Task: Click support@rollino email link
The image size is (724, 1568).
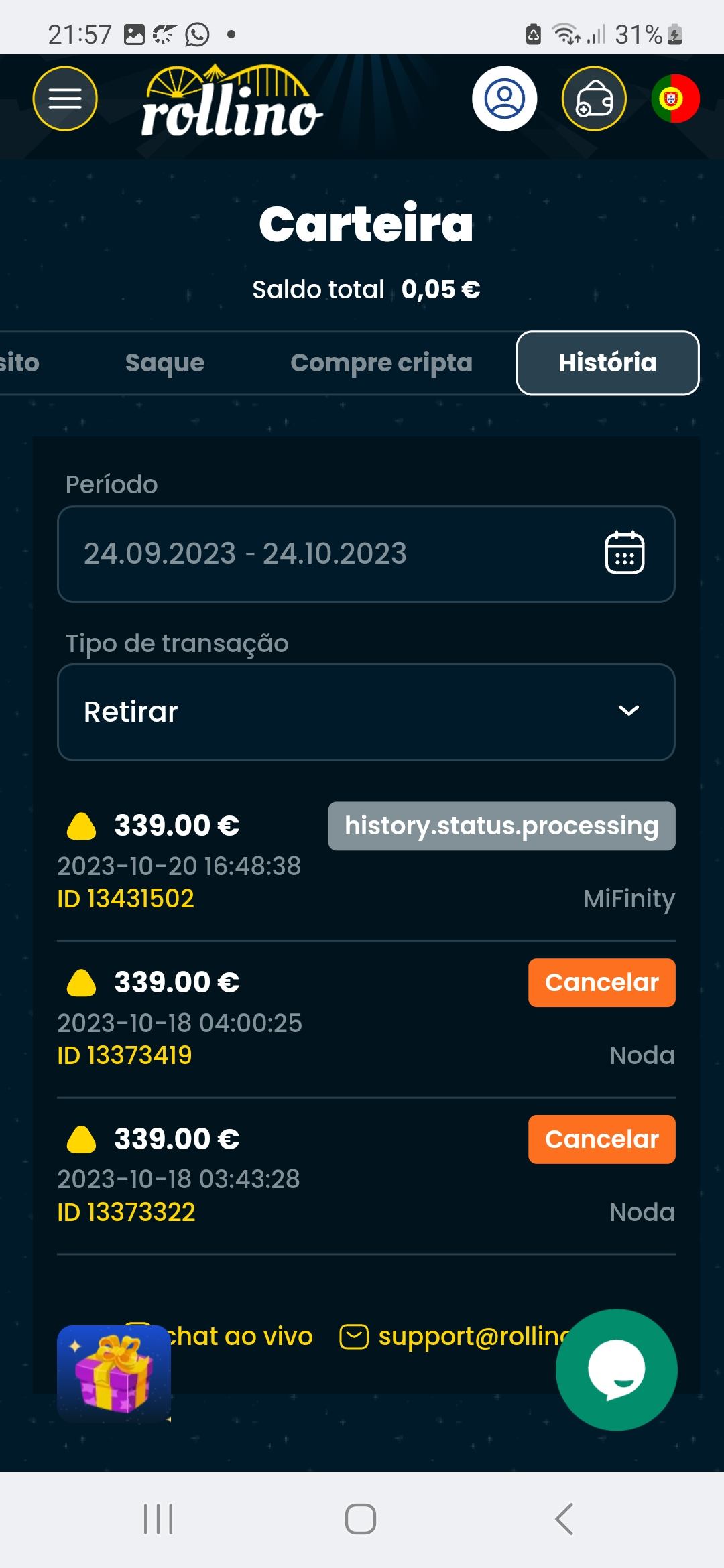Action: point(469,1335)
